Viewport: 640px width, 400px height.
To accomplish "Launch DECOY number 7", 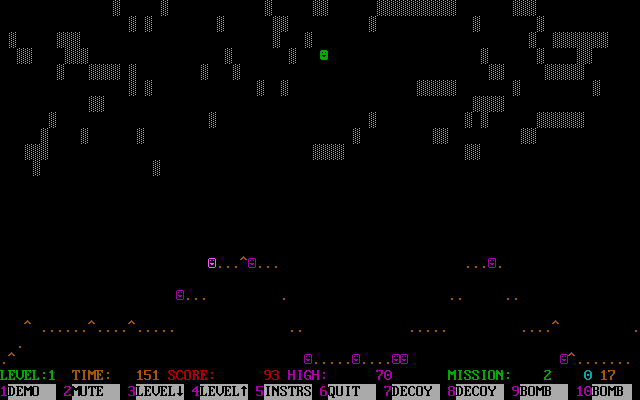I will click(414, 392).
